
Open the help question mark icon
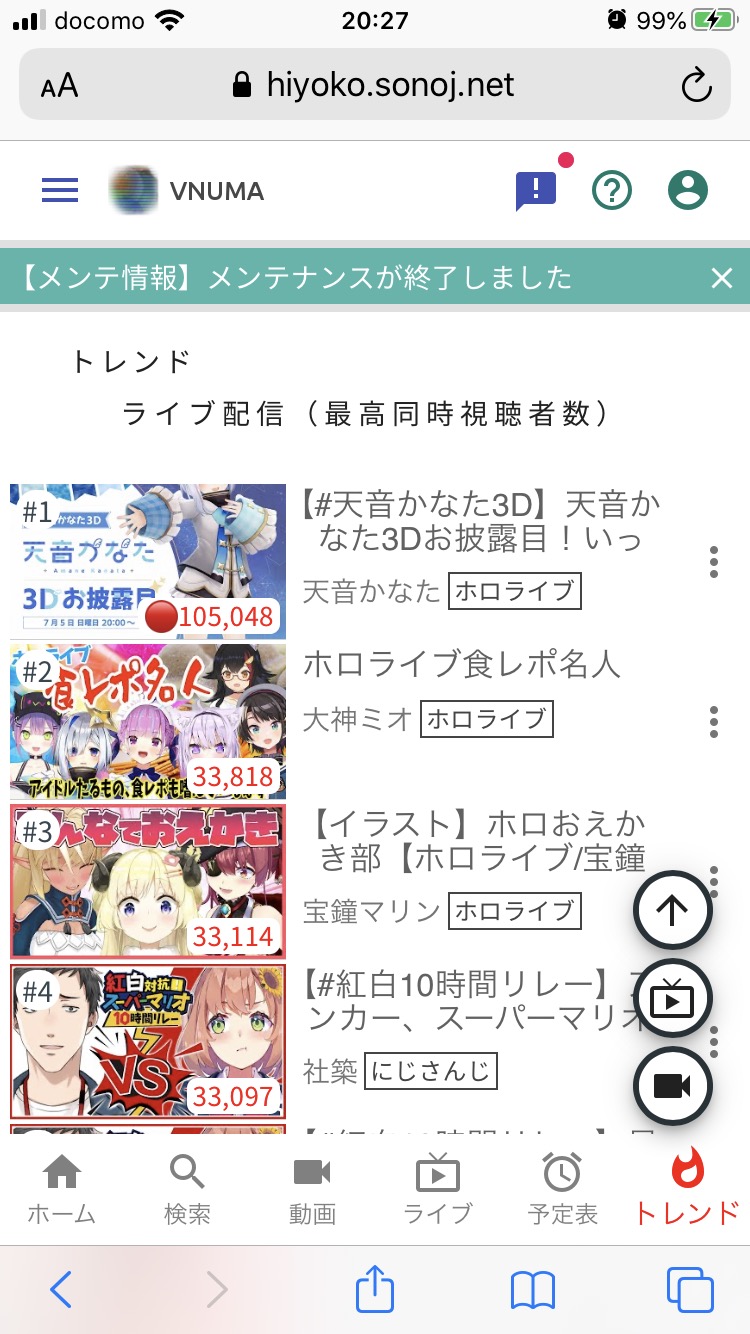(612, 190)
